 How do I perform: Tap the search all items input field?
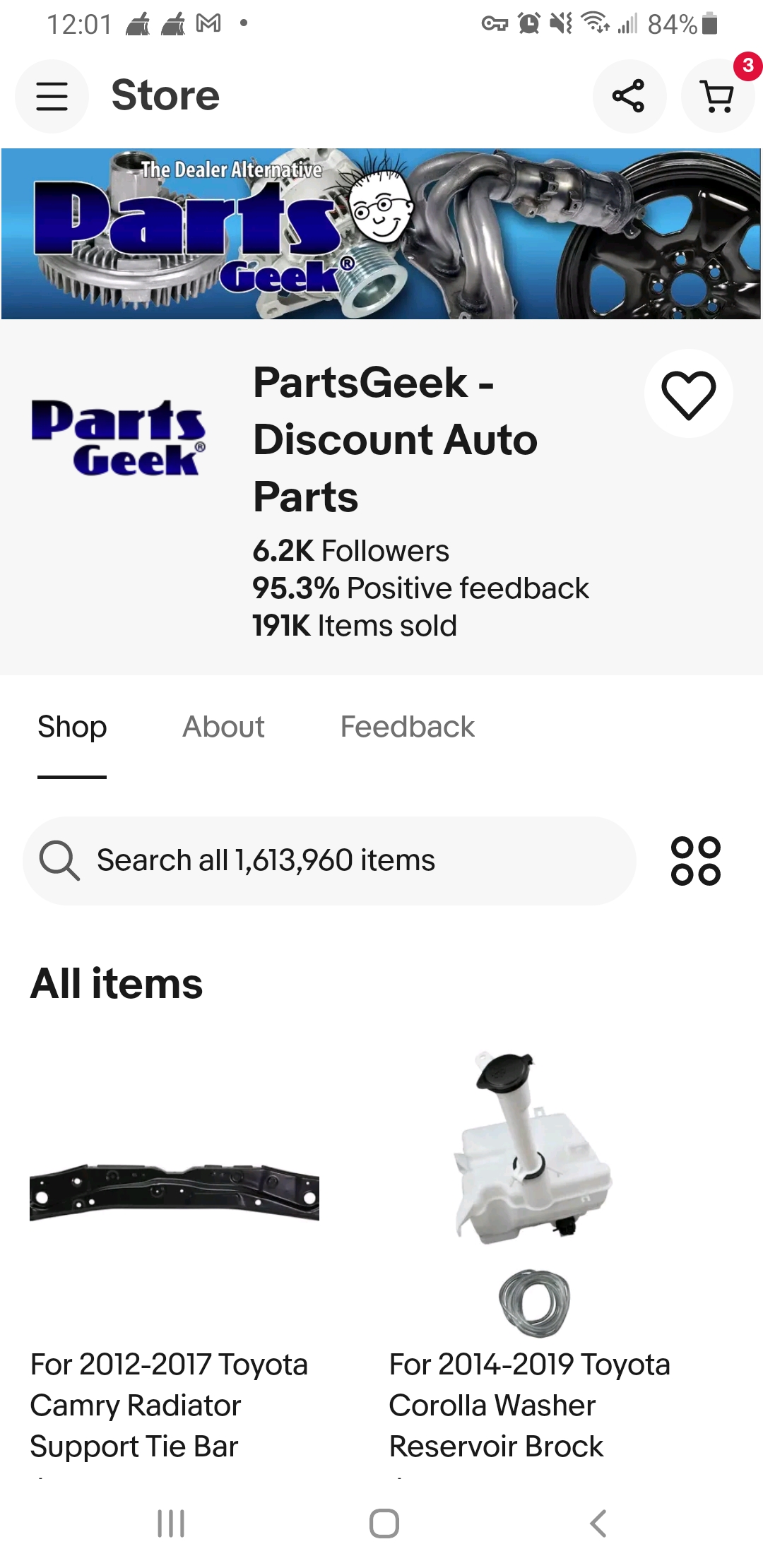tap(332, 860)
